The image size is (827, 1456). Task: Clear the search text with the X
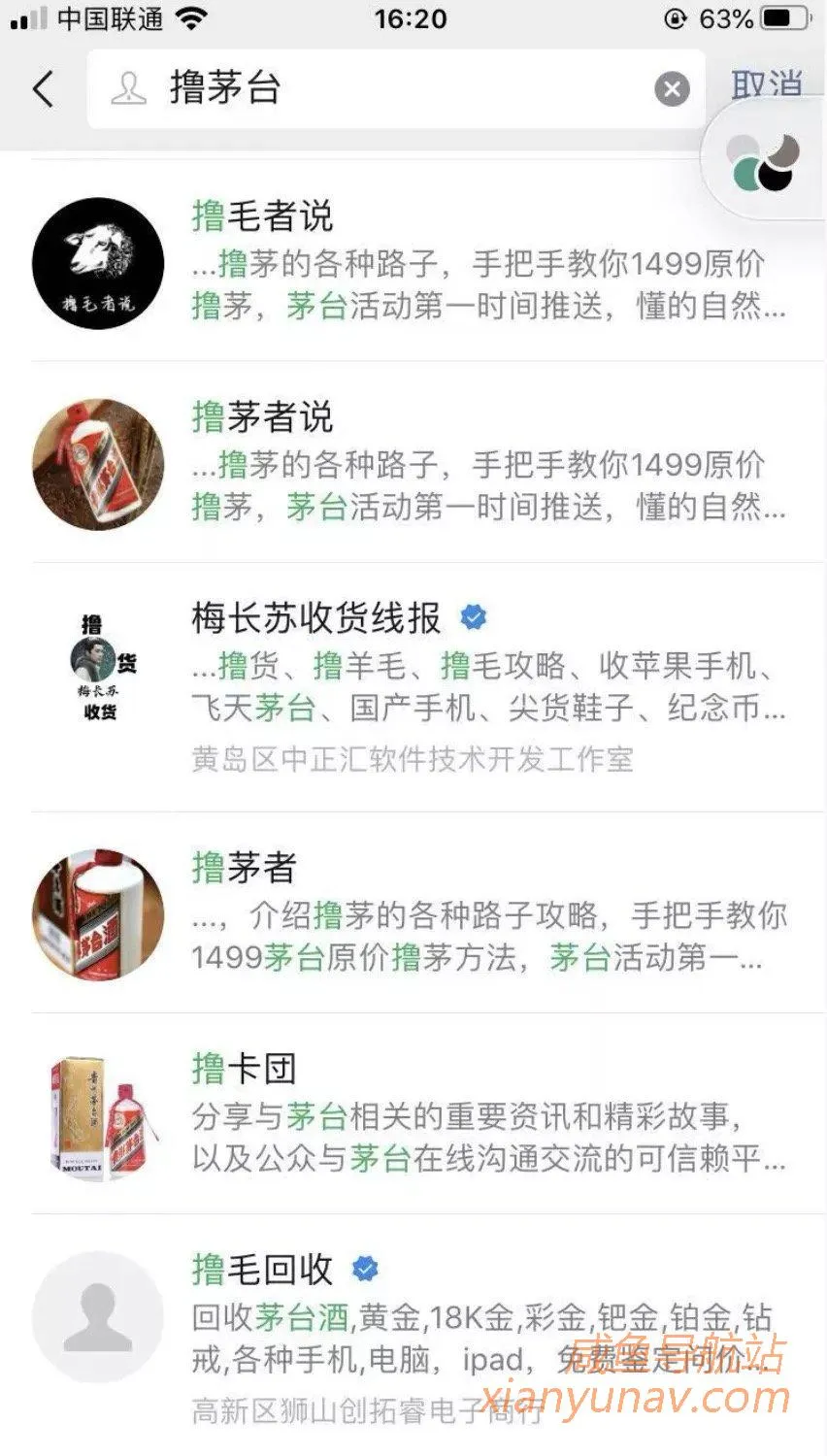coord(671,89)
